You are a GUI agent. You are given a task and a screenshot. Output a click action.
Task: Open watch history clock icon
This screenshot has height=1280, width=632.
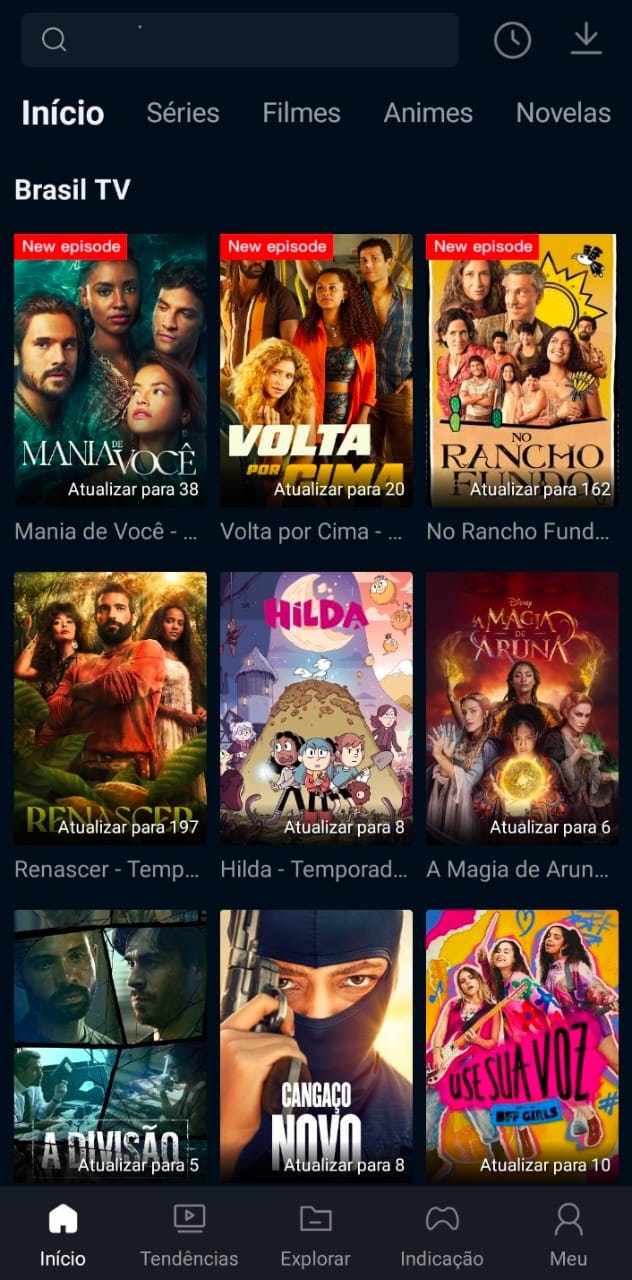click(x=512, y=40)
